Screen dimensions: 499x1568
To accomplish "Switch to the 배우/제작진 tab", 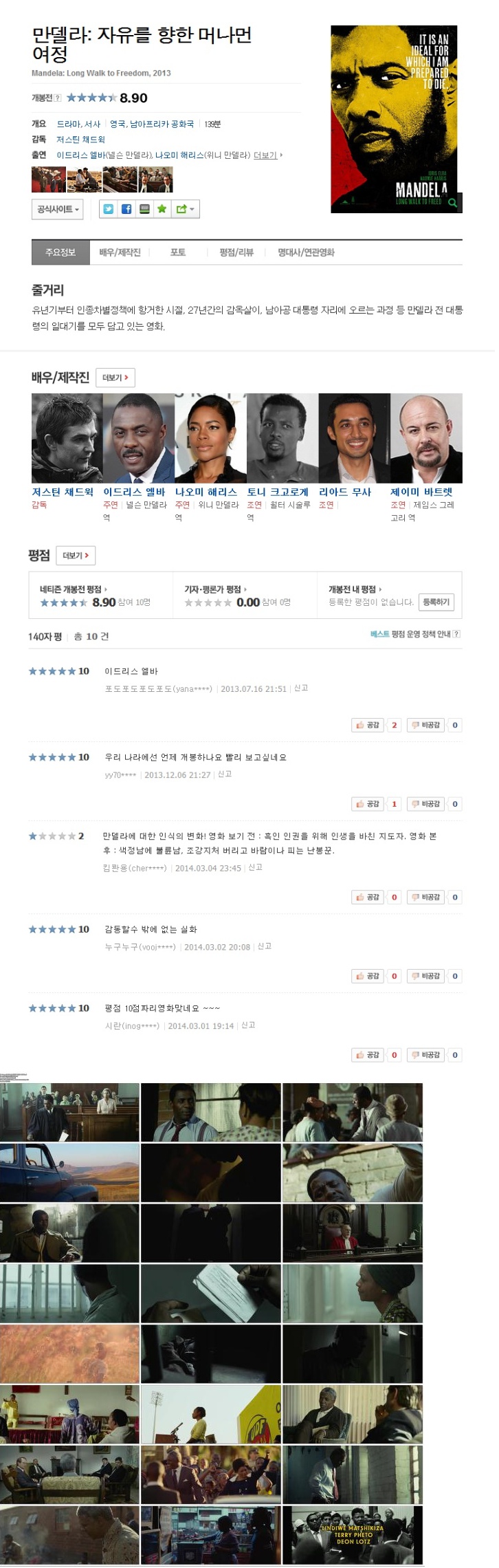I will coord(120,252).
